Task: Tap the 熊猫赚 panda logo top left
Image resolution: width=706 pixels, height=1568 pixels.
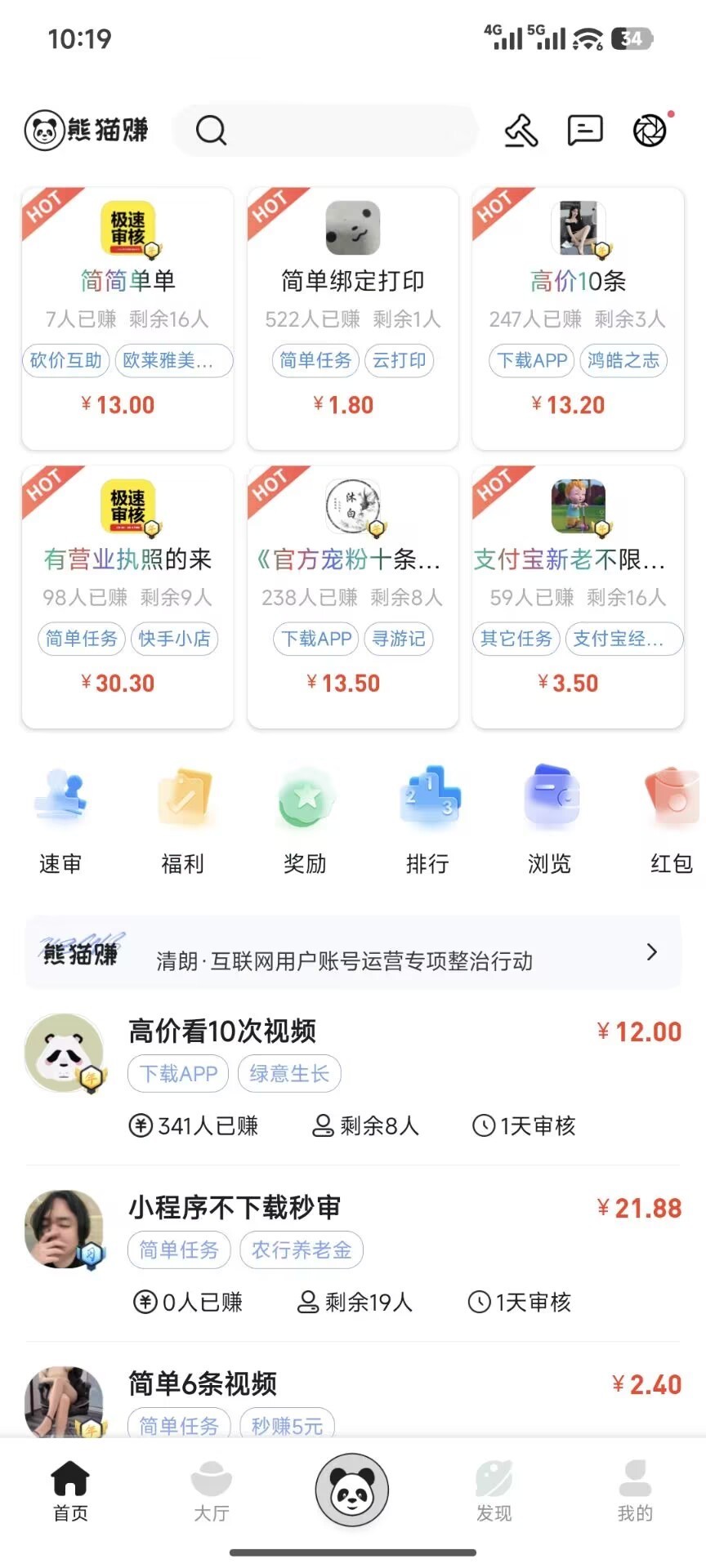Action: 86,131
